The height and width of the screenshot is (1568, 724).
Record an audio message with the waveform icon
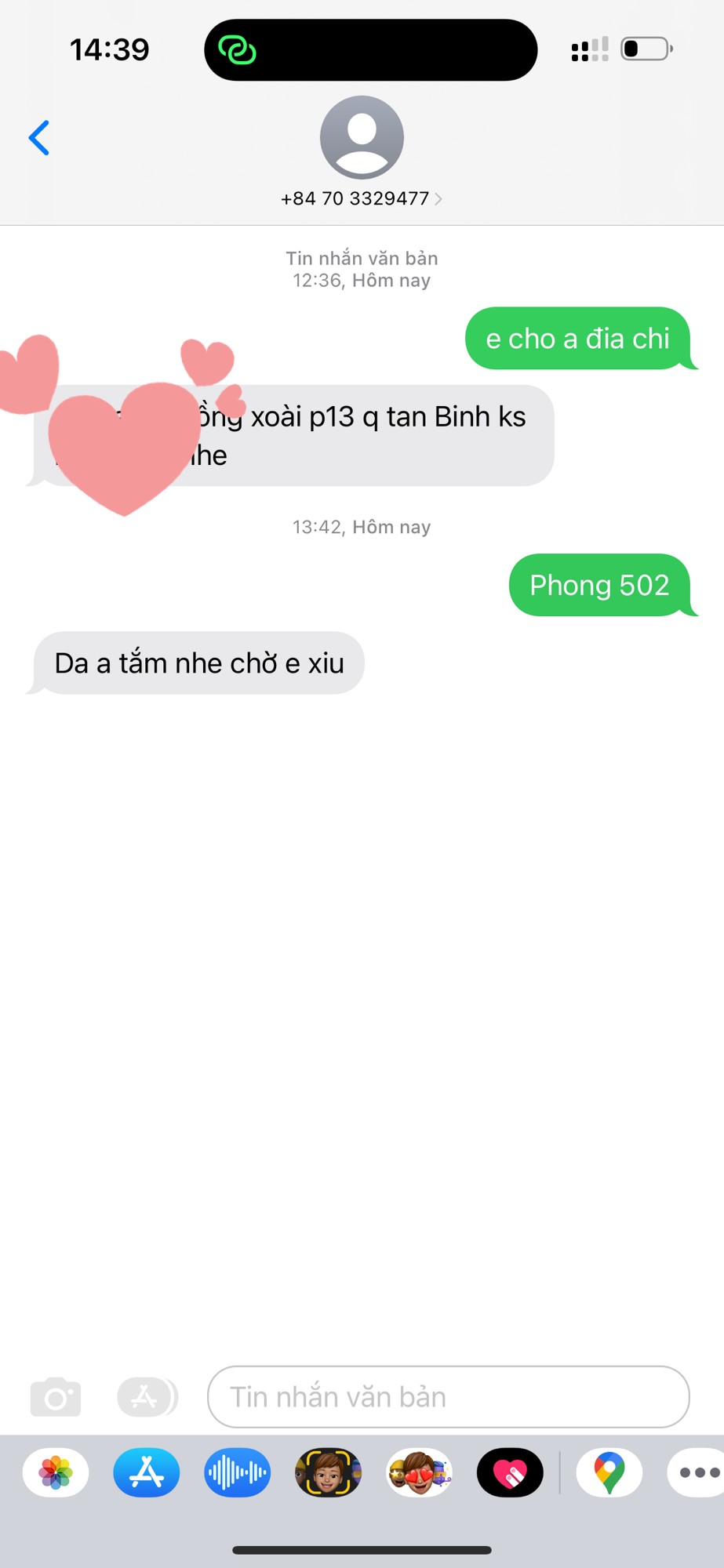(237, 1472)
